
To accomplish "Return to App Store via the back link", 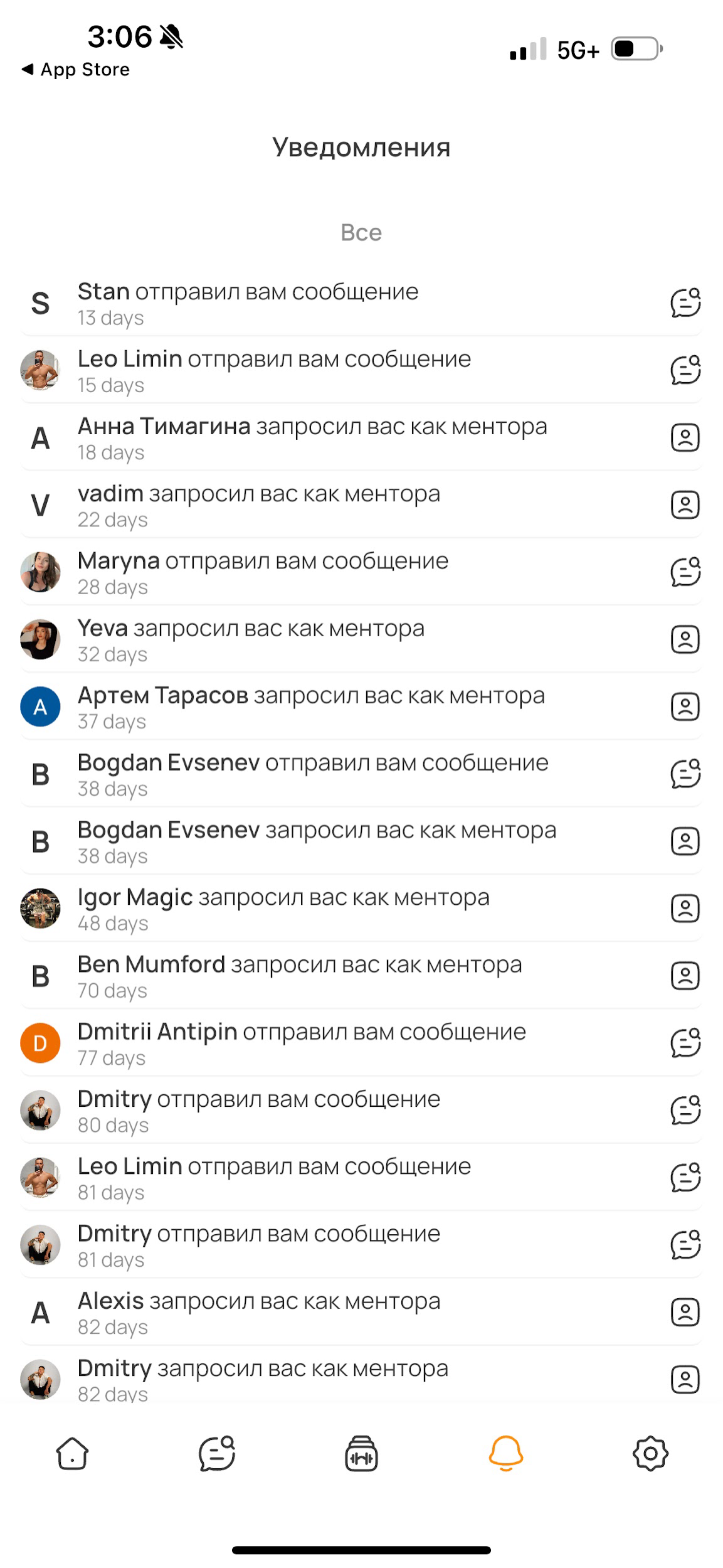I will pos(75,69).
